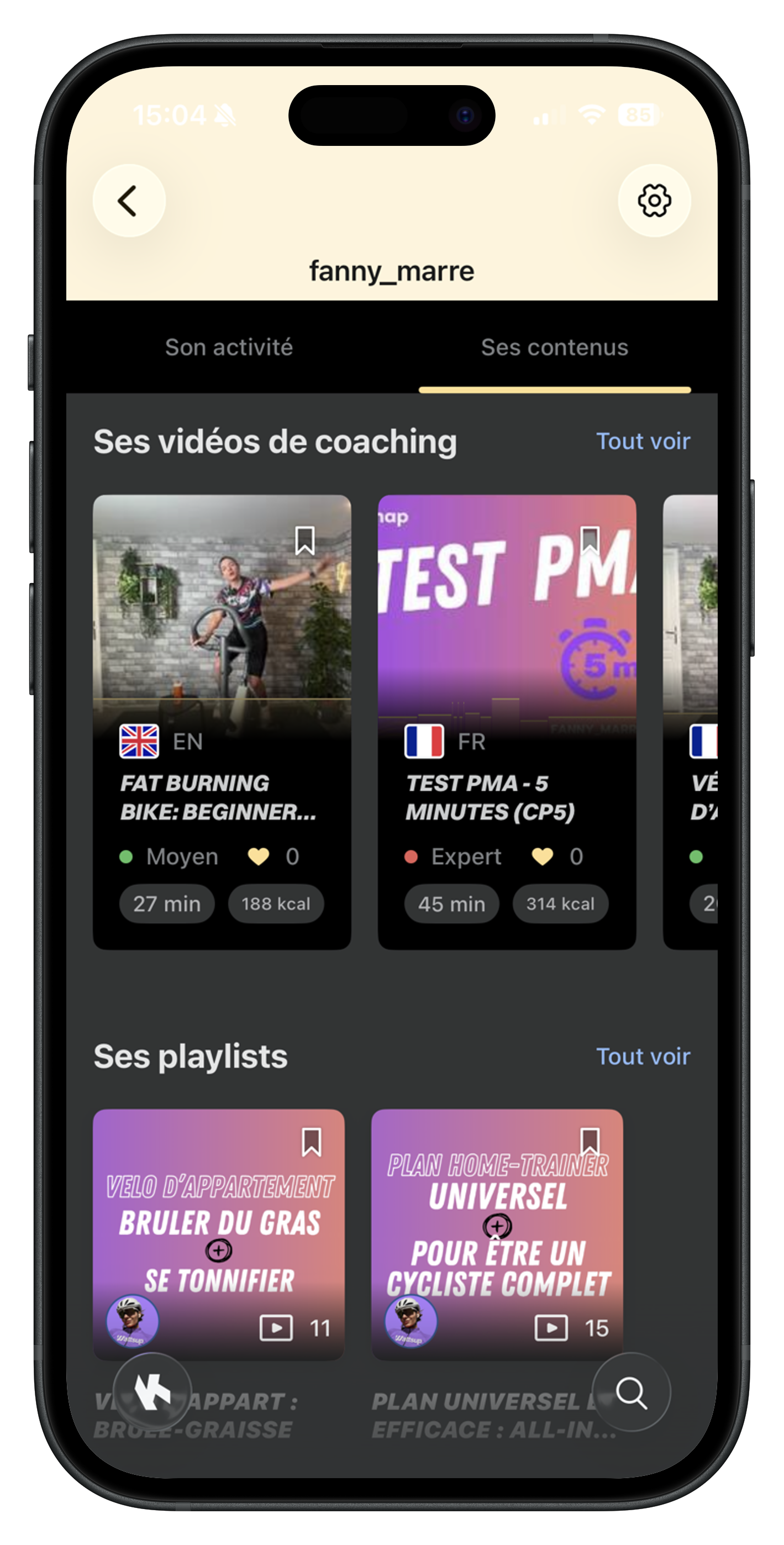784x1545 pixels.
Task: Tap Tout voir for coaching videos
Action: [643, 442]
